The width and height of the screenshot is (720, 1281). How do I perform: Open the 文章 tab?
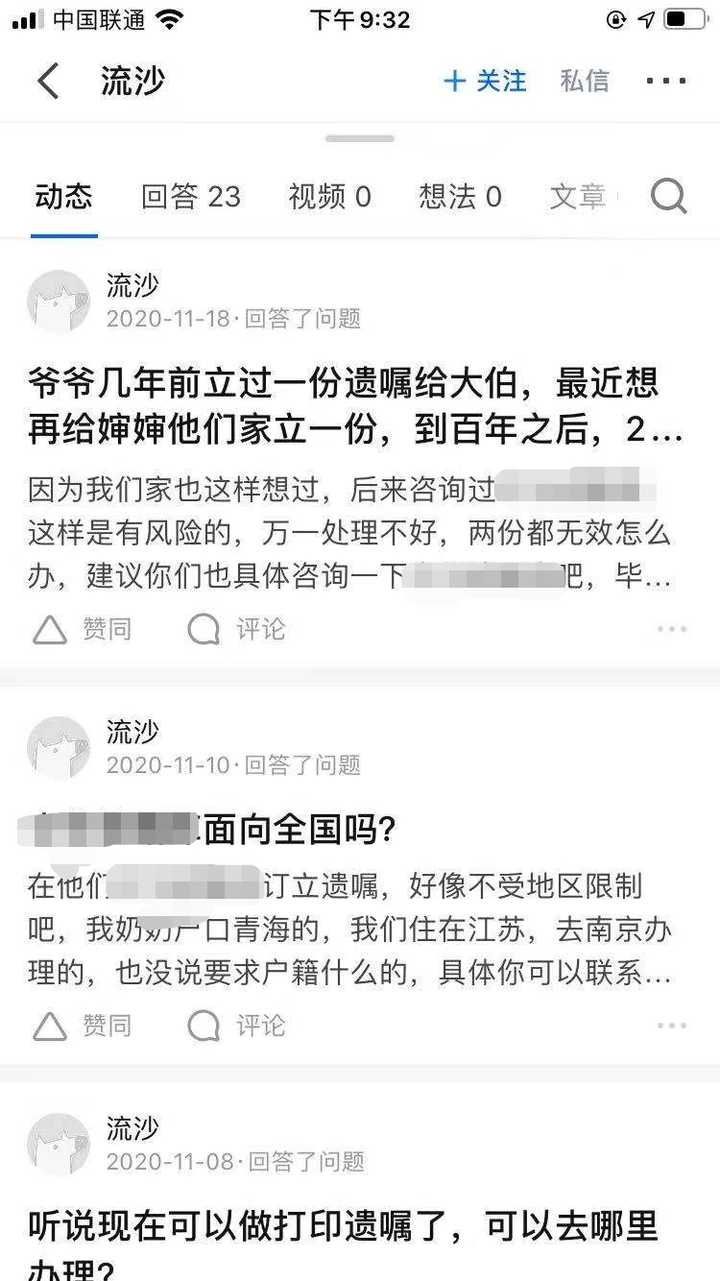[577, 197]
